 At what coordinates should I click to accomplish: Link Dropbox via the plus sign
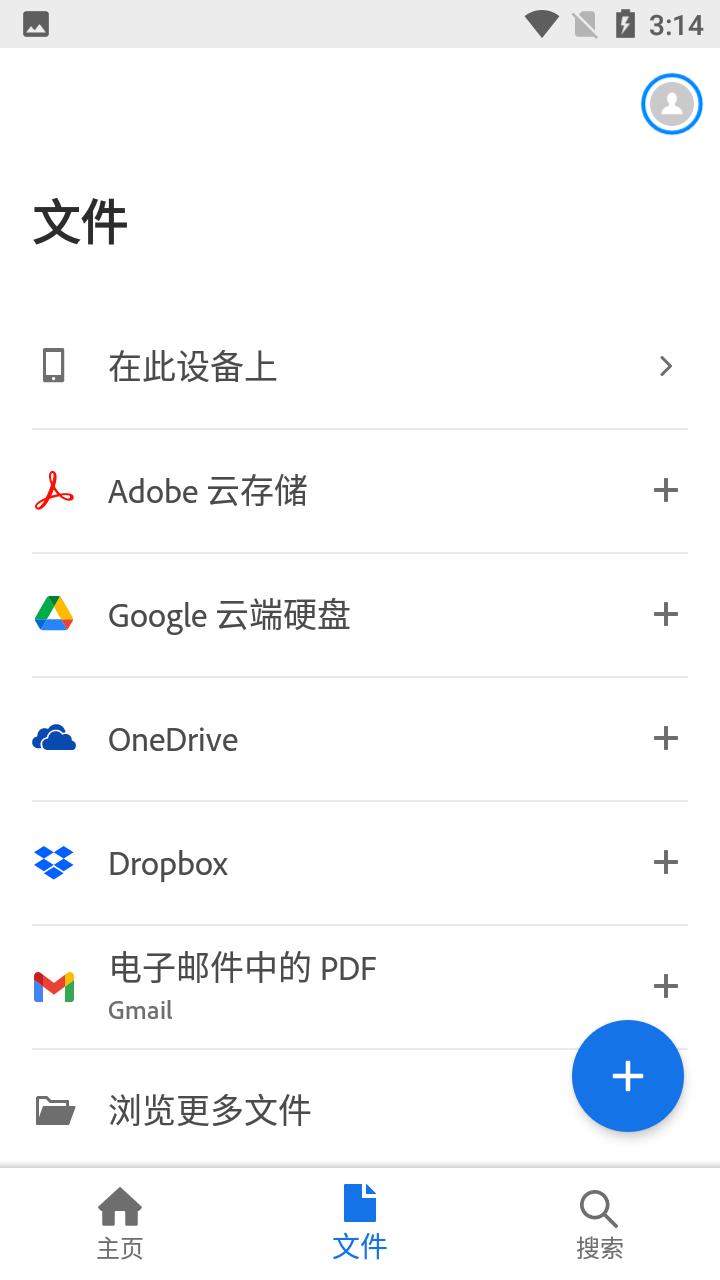[665, 862]
